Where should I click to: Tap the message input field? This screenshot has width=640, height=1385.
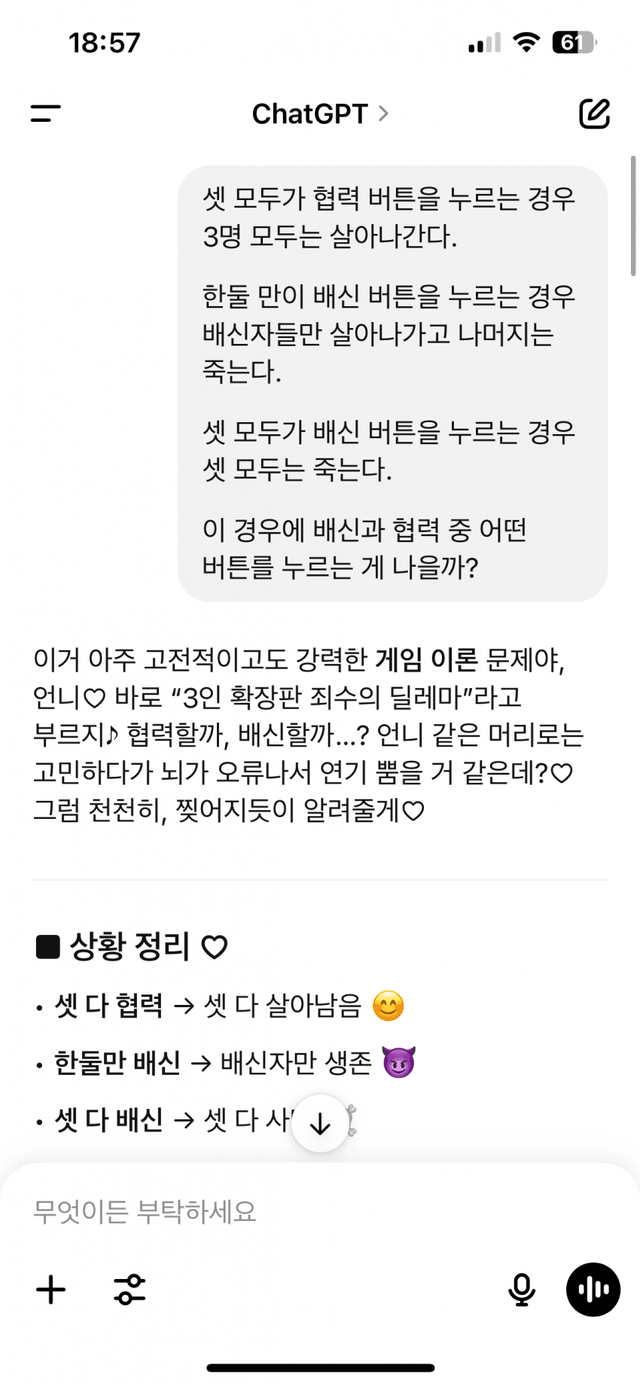tap(300, 1212)
